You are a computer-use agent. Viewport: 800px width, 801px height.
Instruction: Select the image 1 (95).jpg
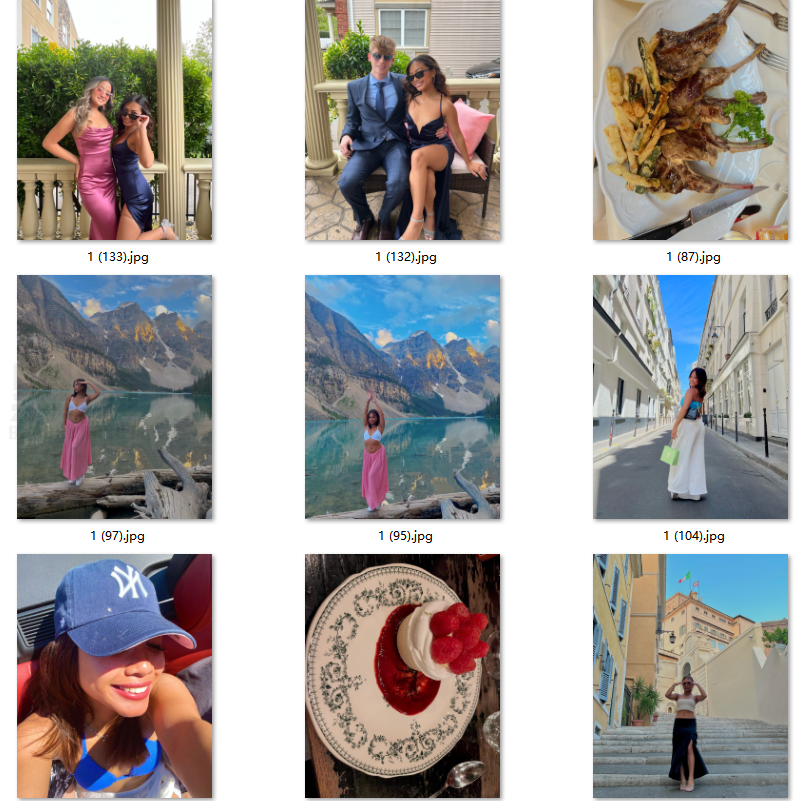(402, 397)
